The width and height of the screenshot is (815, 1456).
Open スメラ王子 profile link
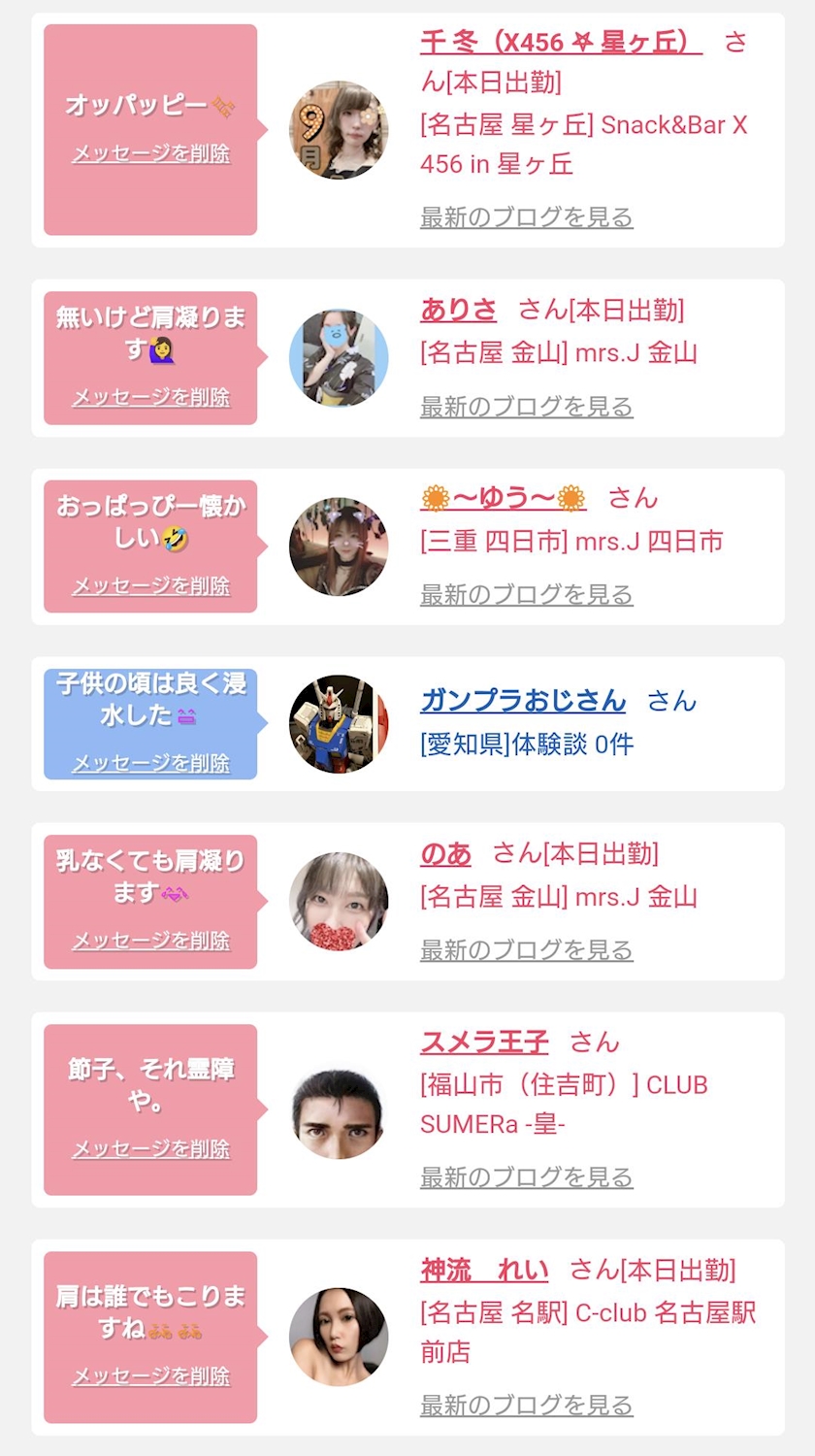[x=484, y=1042]
